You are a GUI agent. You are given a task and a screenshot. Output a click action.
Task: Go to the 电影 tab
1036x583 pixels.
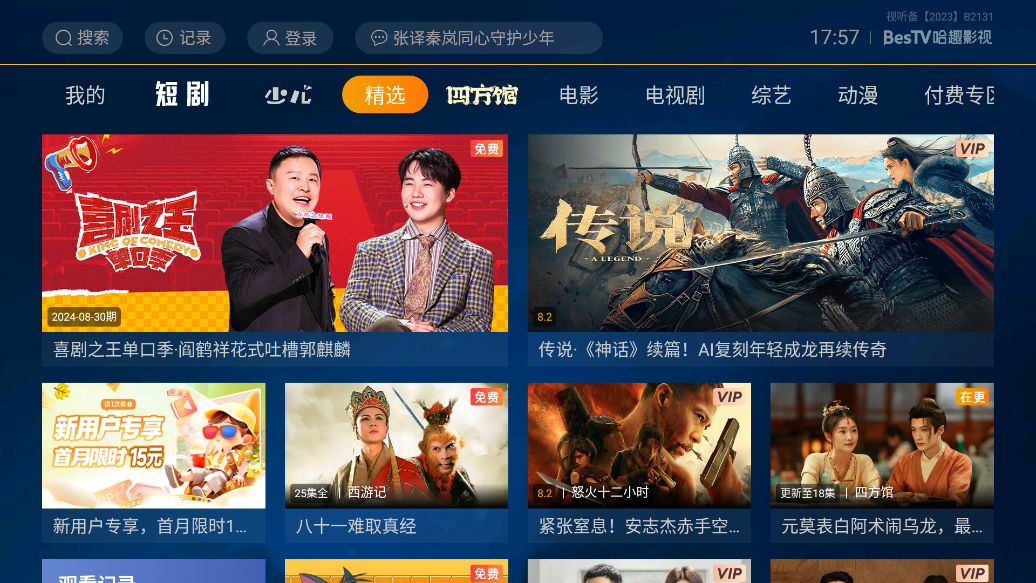coord(578,95)
